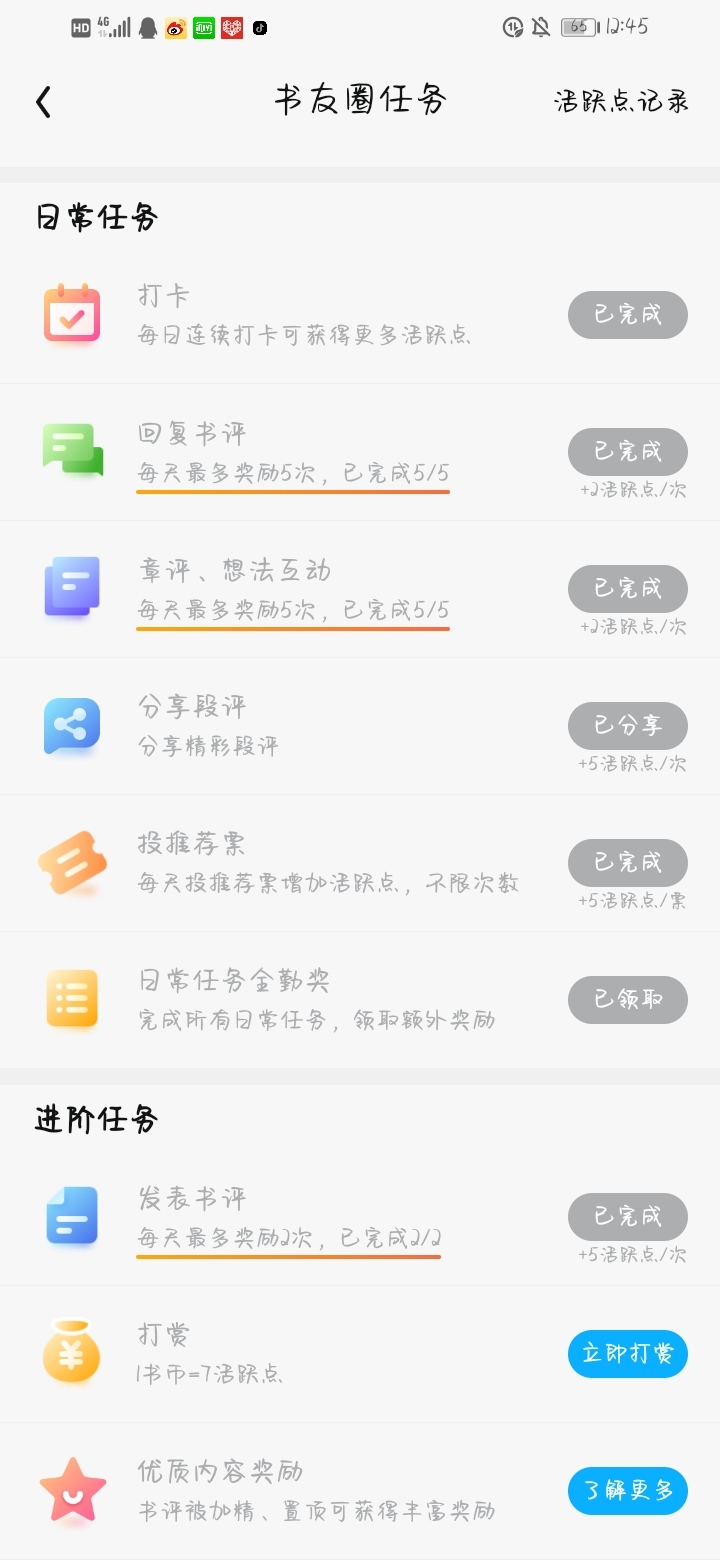The width and height of the screenshot is (720, 1560).
Task: Tap 已完成 next to 章评、想法互动
Action: point(628,589)
